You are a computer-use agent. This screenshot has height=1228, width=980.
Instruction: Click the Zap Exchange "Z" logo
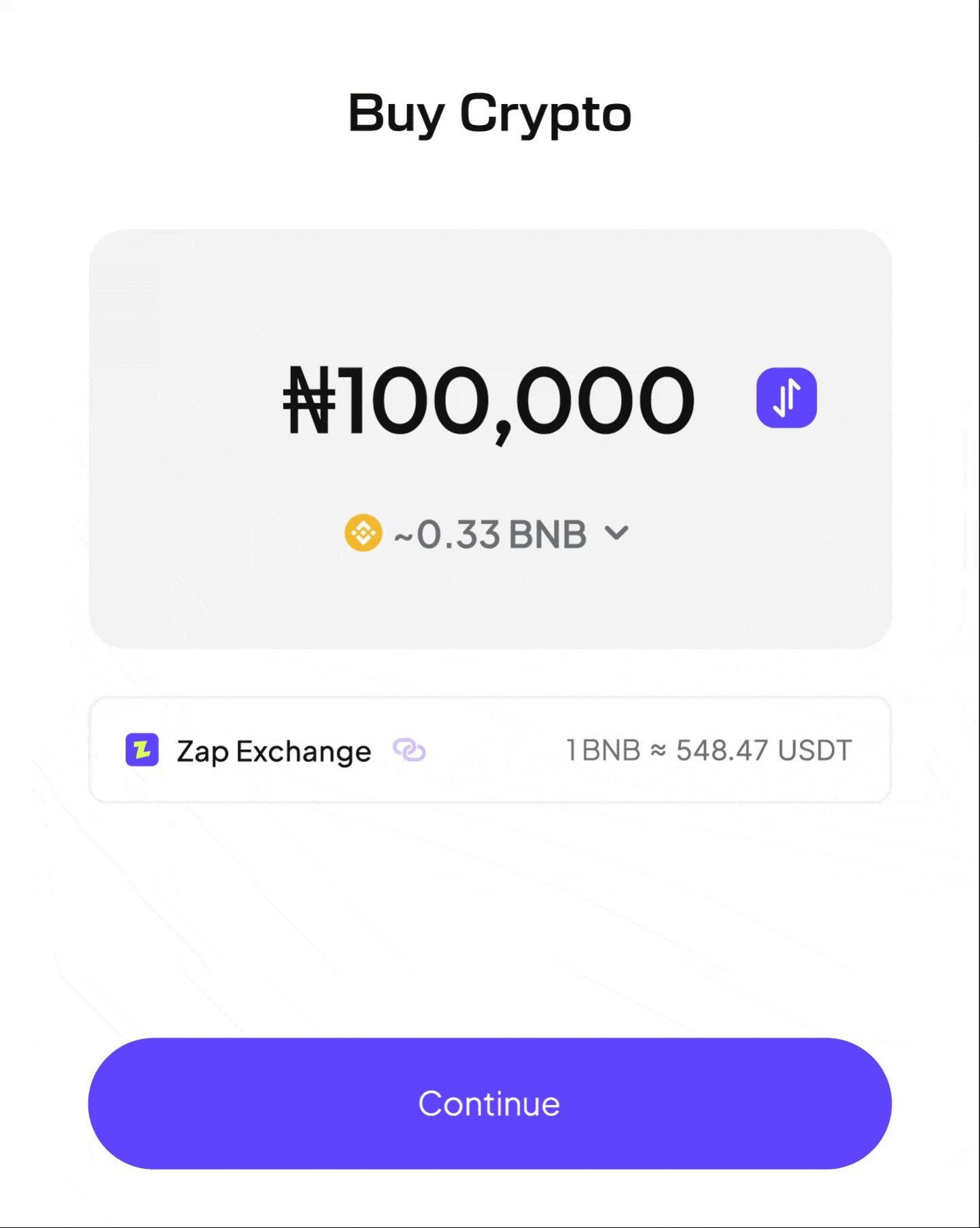(x=141, y=750)
